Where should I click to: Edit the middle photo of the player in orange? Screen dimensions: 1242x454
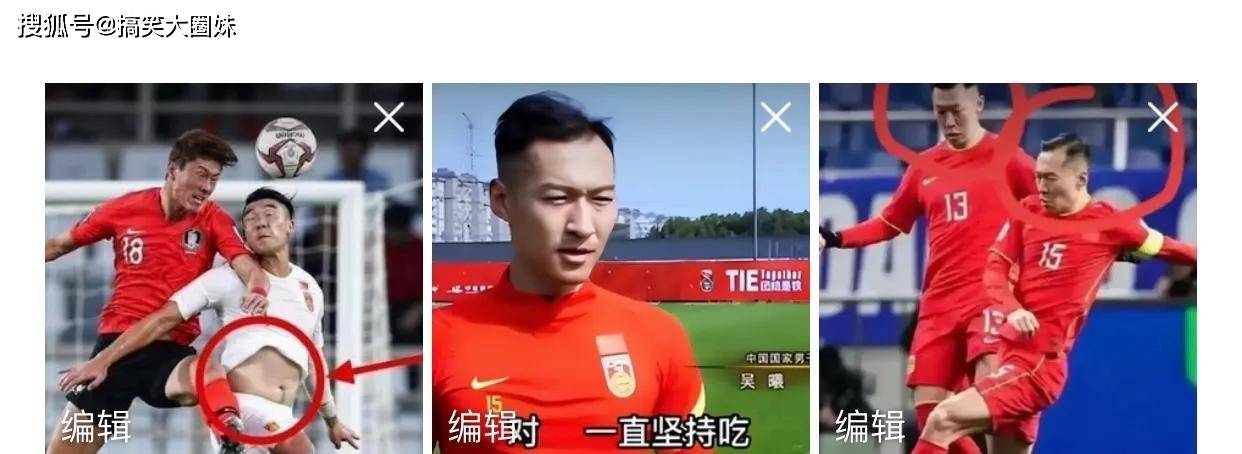click(x=482, y=427)
